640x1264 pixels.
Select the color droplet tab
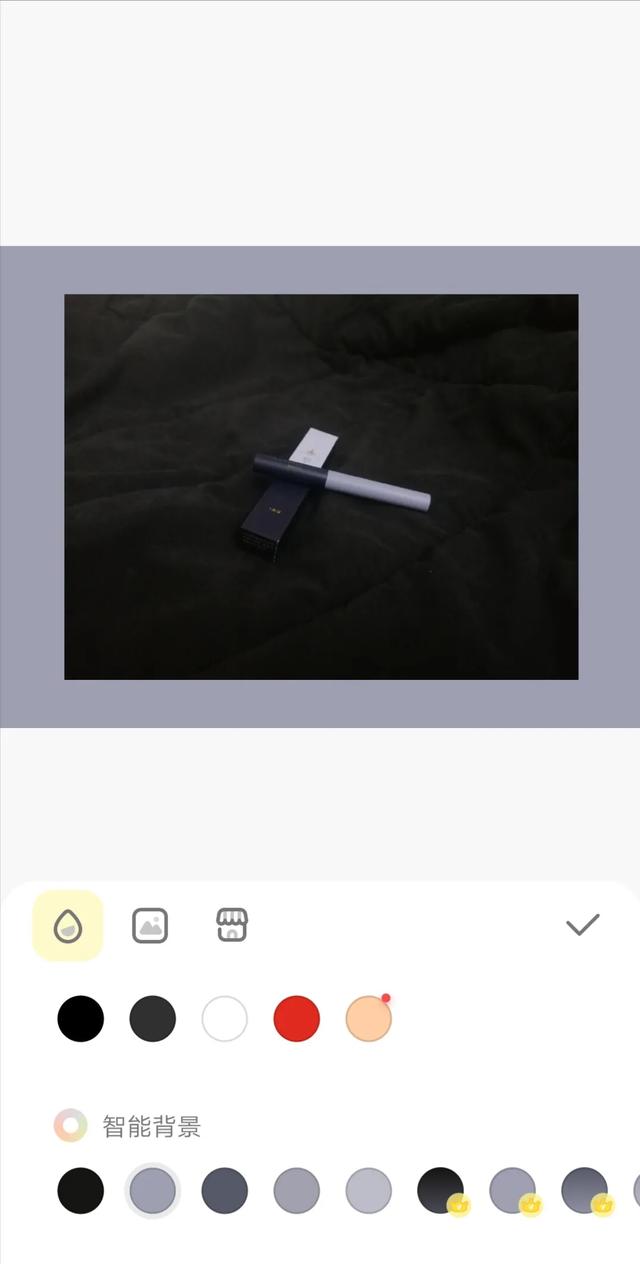point(68,925)
